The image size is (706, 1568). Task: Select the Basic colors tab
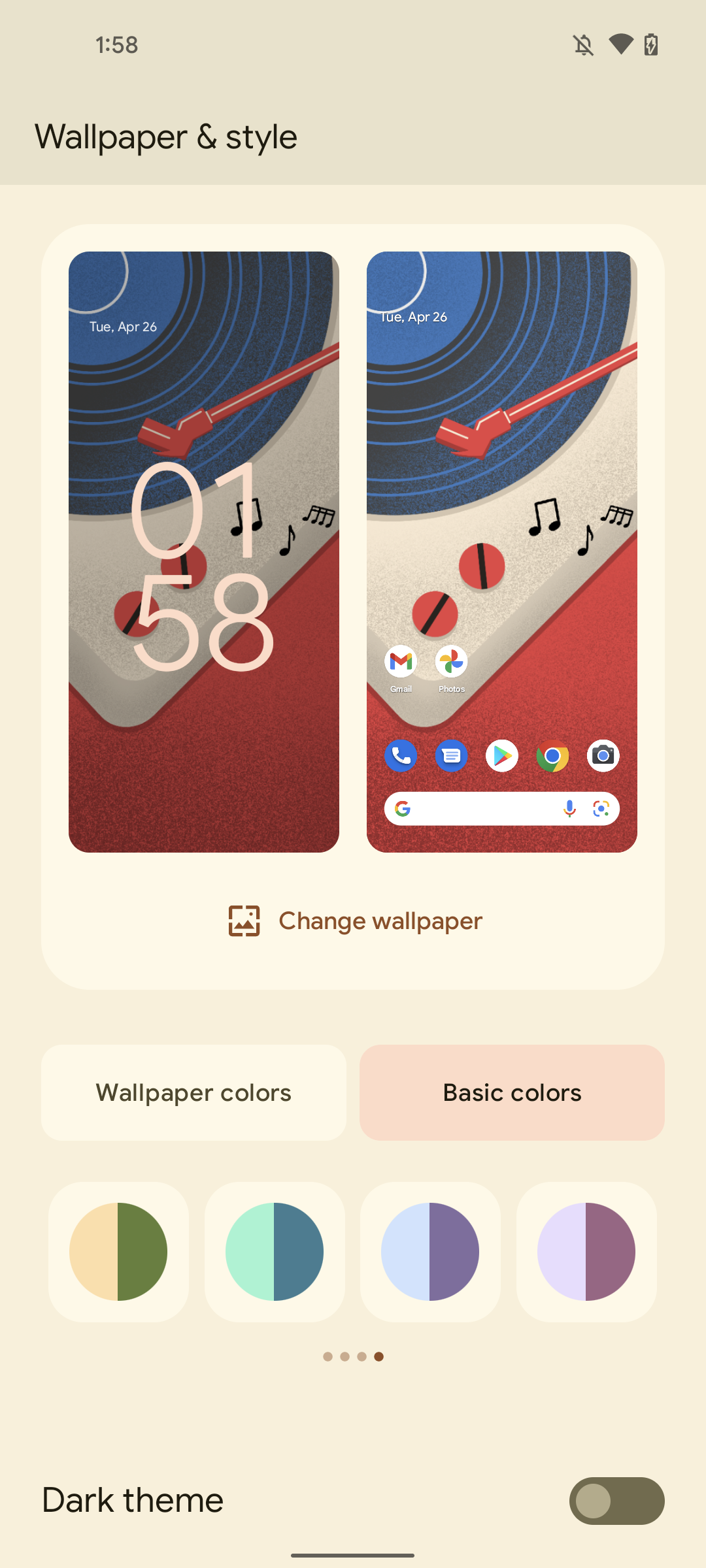pyautogui.click(x=512, y=1093)
